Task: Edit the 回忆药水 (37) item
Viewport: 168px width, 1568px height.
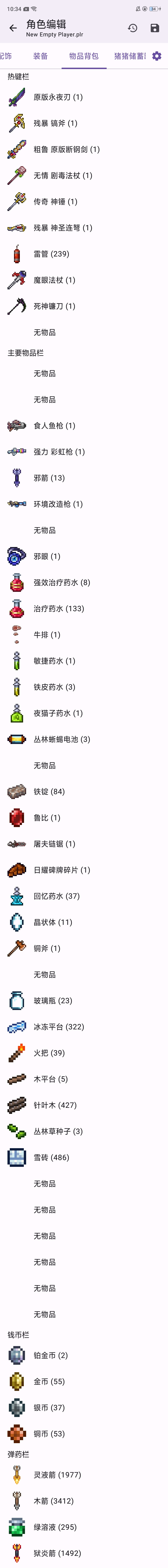Action: pyautogui.click(x=56, y=896)
